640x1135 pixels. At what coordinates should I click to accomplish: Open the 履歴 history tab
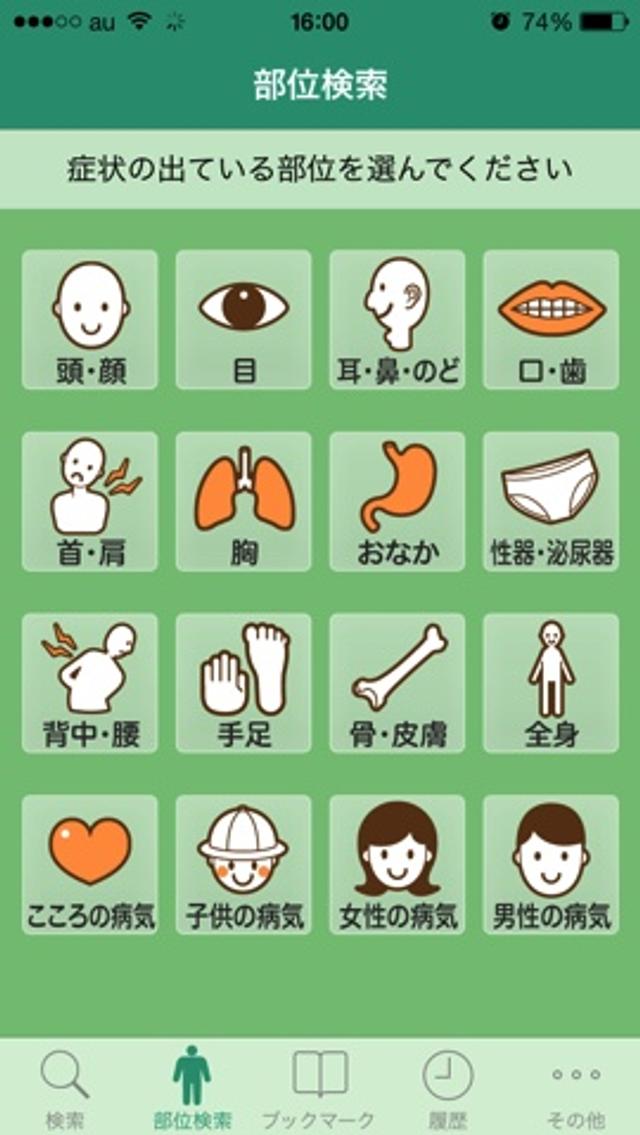pyautogui.click(x=447, y=1088)
